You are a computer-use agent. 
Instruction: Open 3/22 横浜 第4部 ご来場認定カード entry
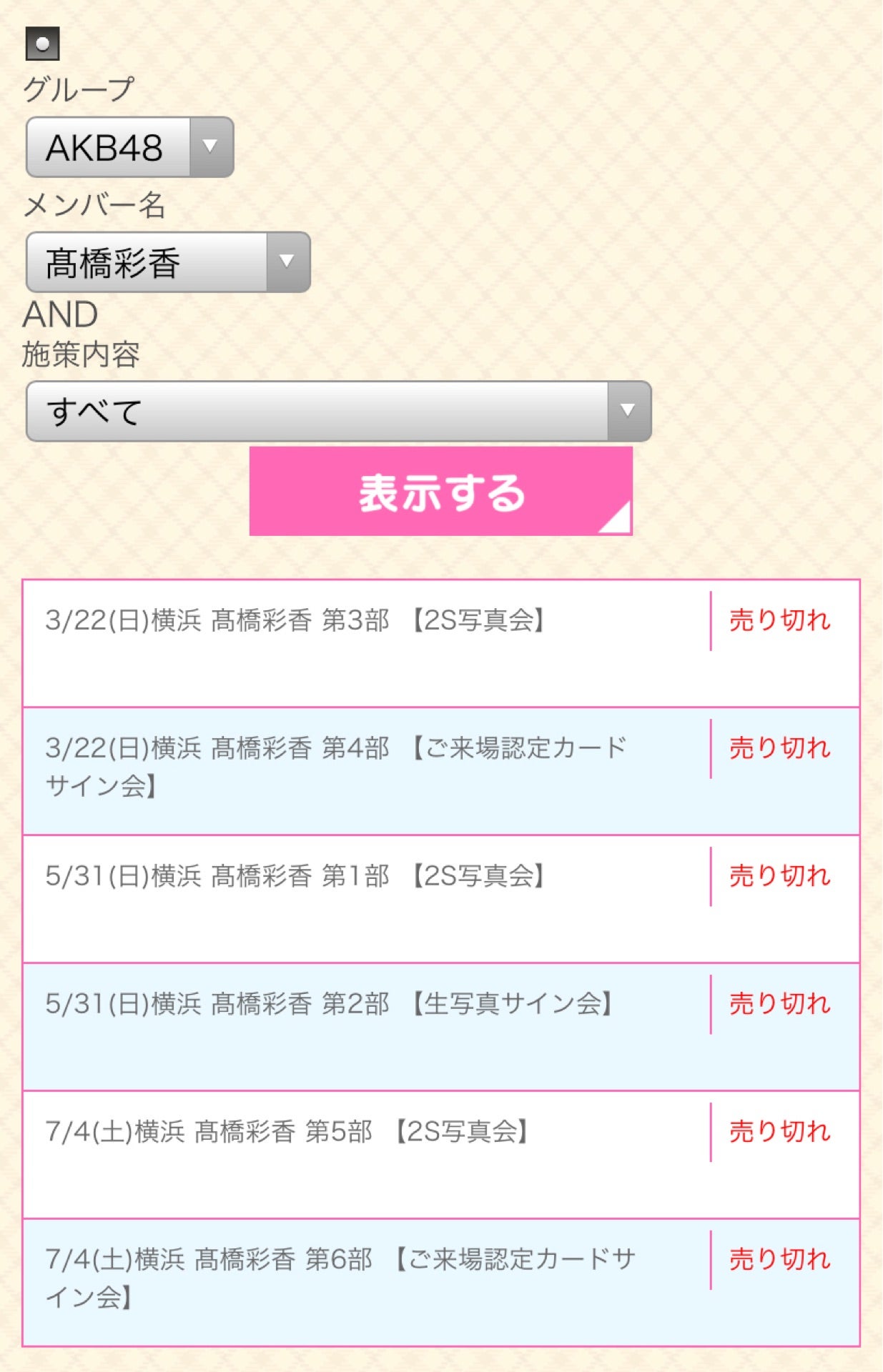click(336, 766)
